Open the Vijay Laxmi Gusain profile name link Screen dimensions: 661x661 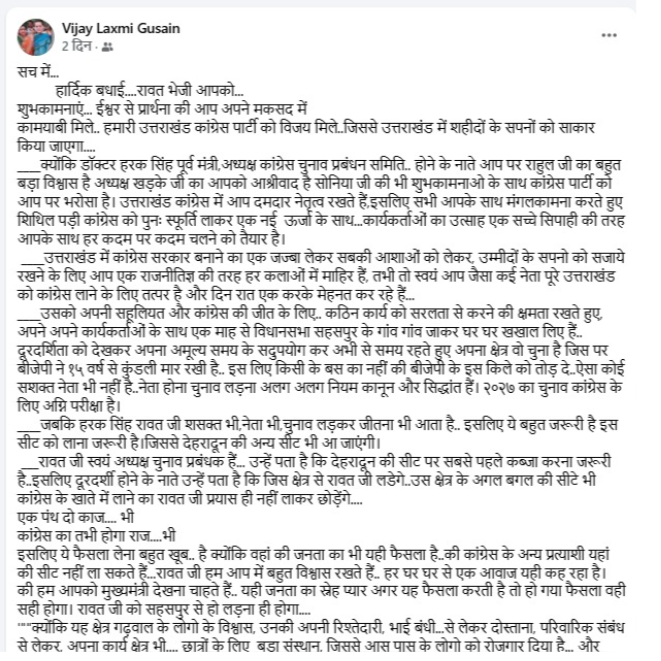pos(121,28)
